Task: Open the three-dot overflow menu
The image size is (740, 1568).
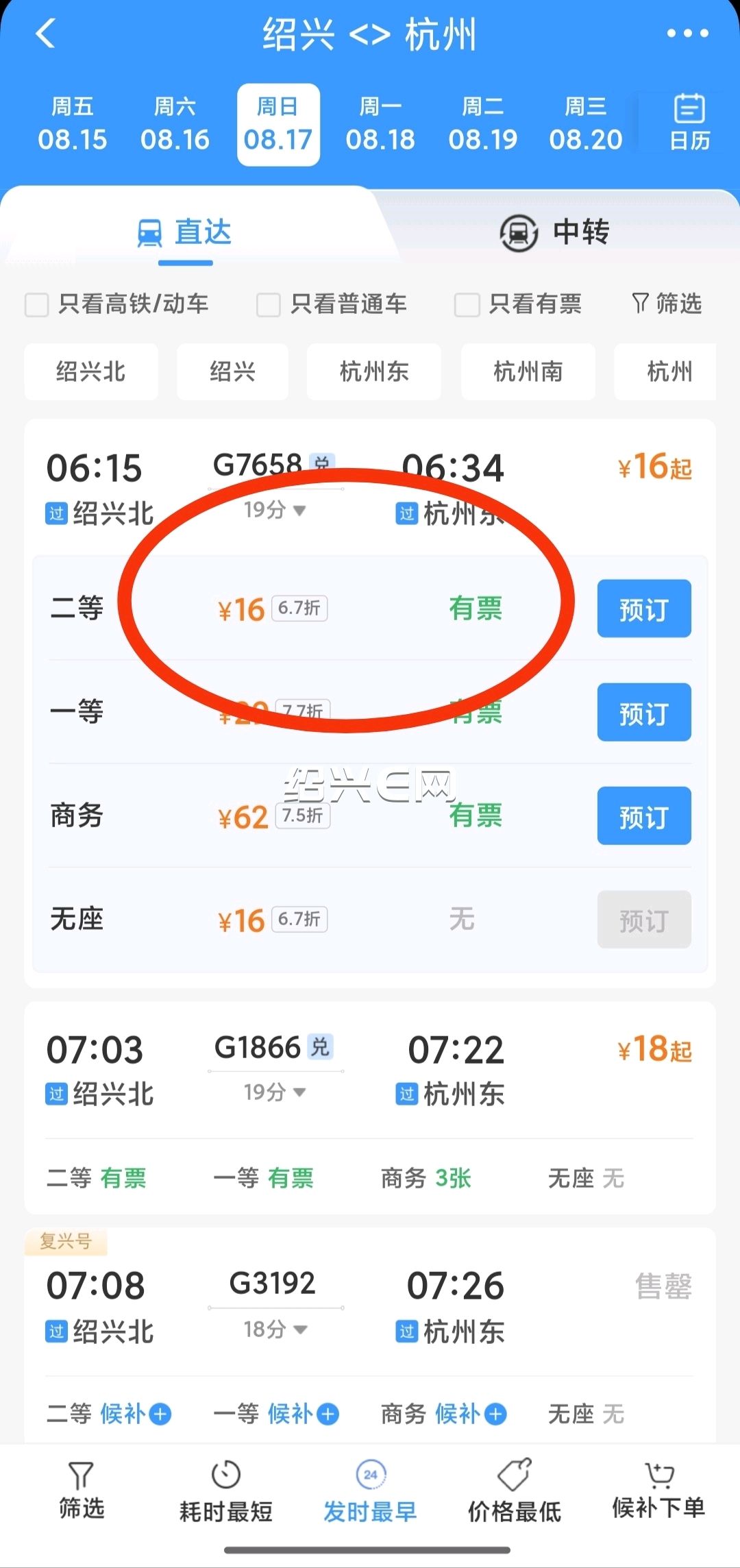Action: pyautogui.click(x=687, y=33)
